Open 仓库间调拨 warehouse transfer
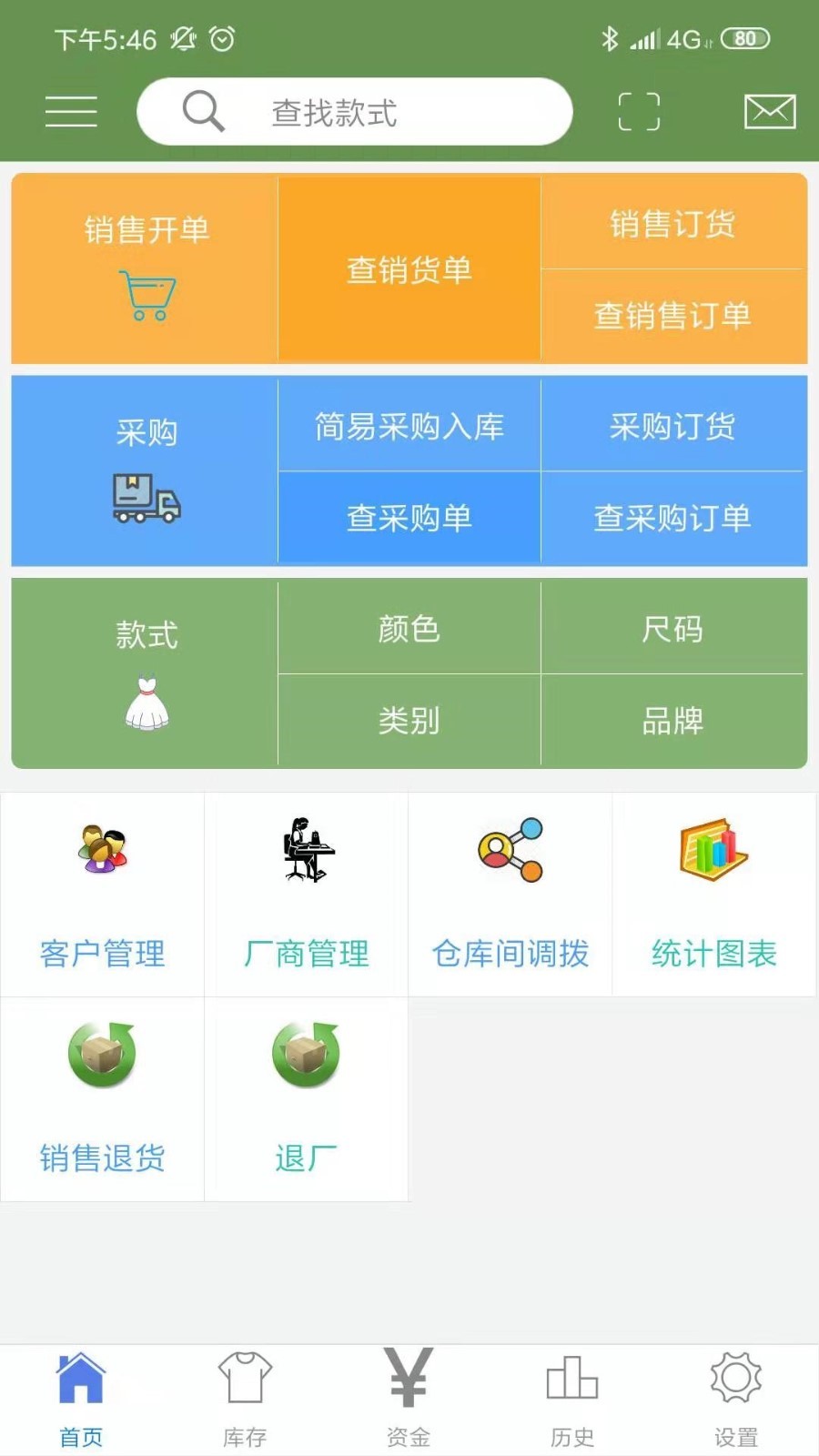Viewport: 819px width, 1456px height. point(511,895)
